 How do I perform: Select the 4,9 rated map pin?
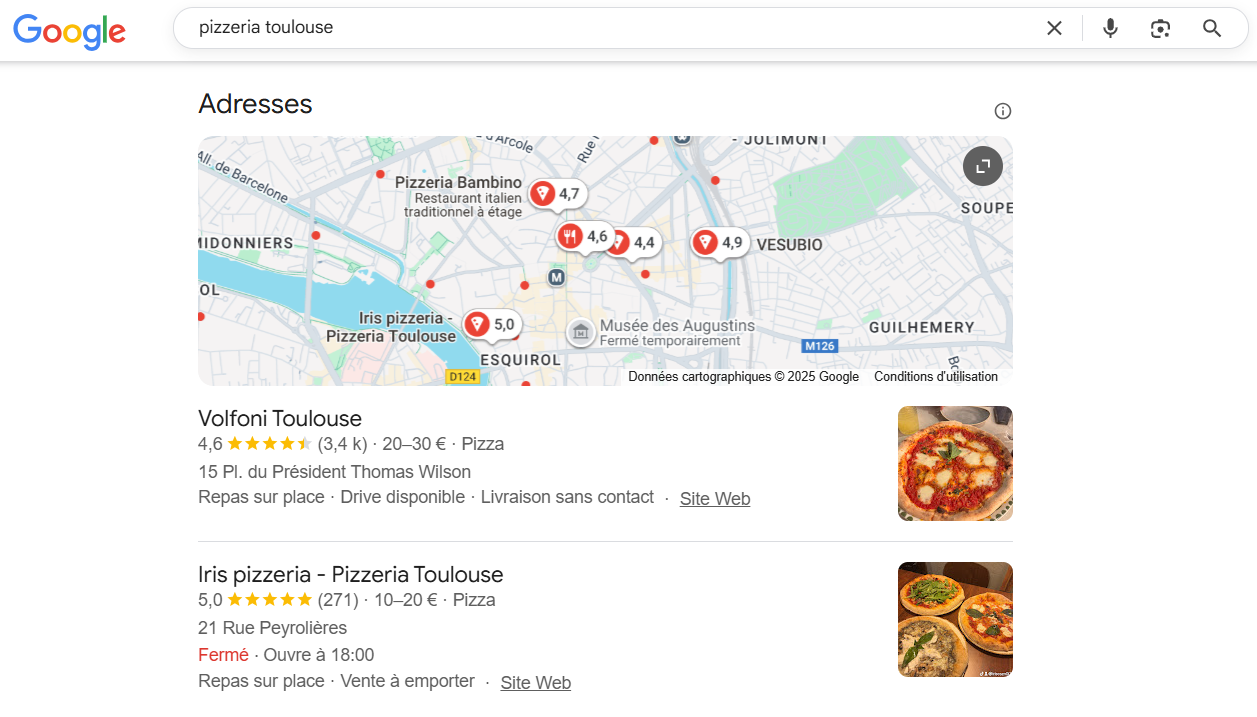719,243
